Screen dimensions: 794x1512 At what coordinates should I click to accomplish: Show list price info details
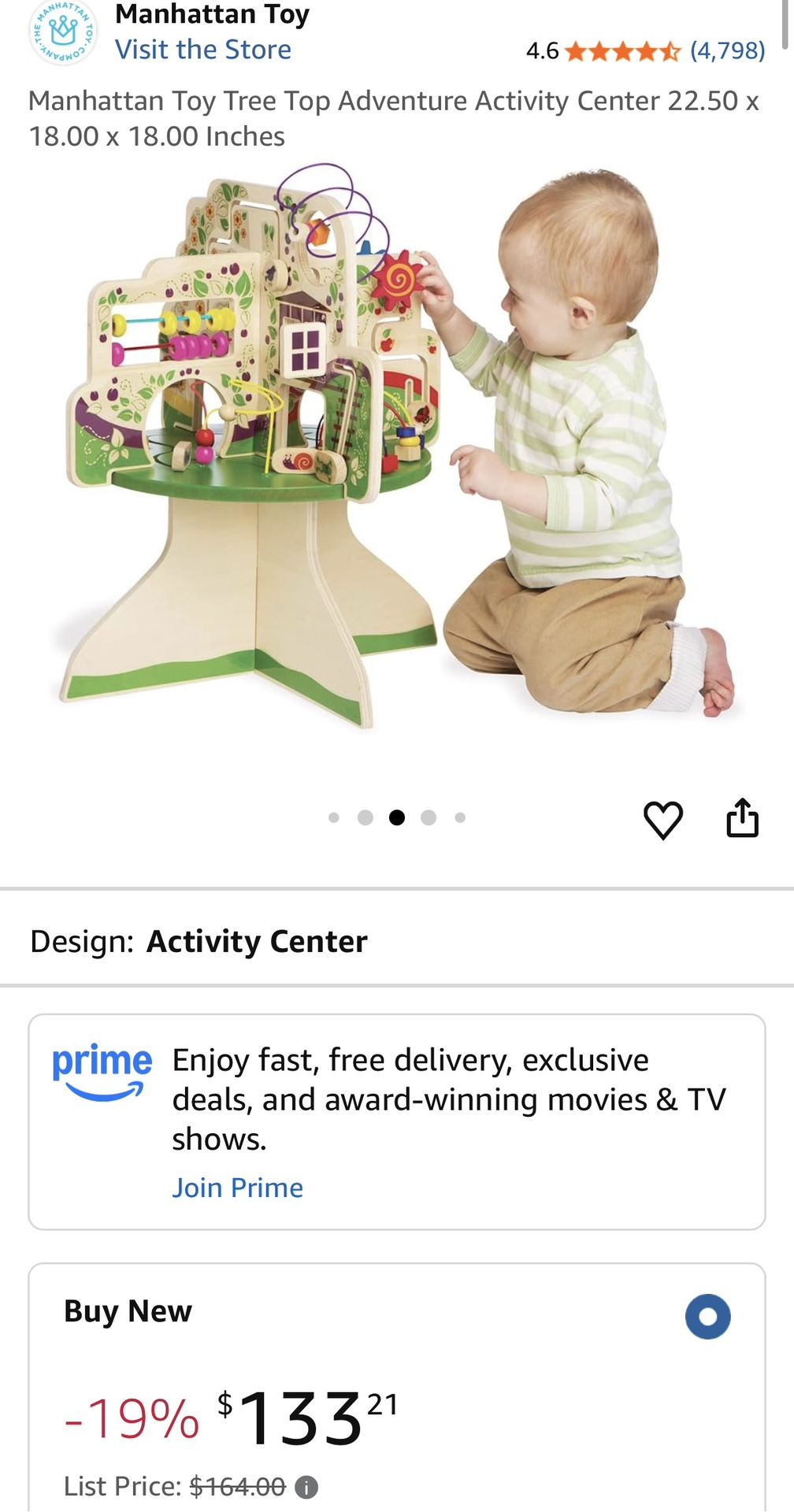[x=306, y=1487]
